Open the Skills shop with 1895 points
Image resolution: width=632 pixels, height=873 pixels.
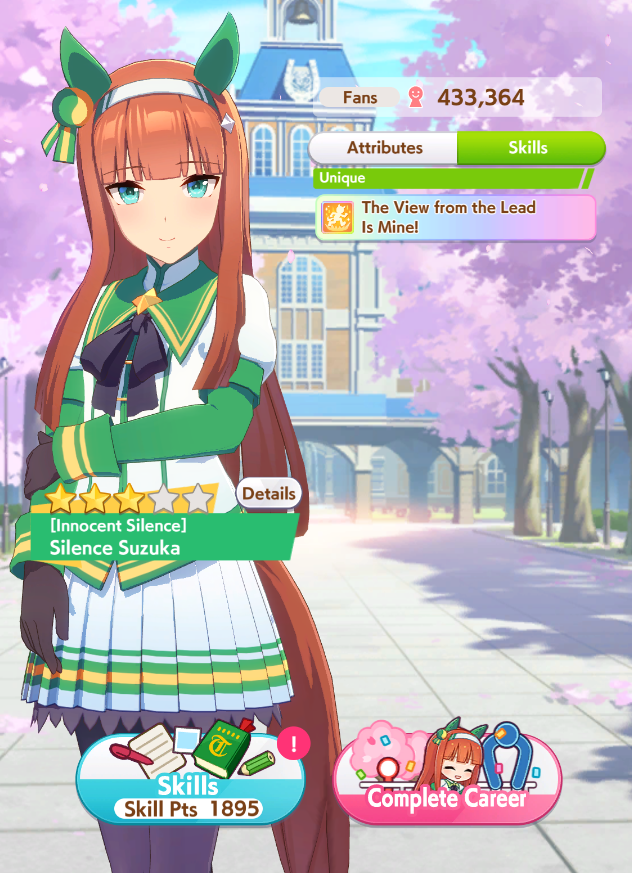click(190, 782)
